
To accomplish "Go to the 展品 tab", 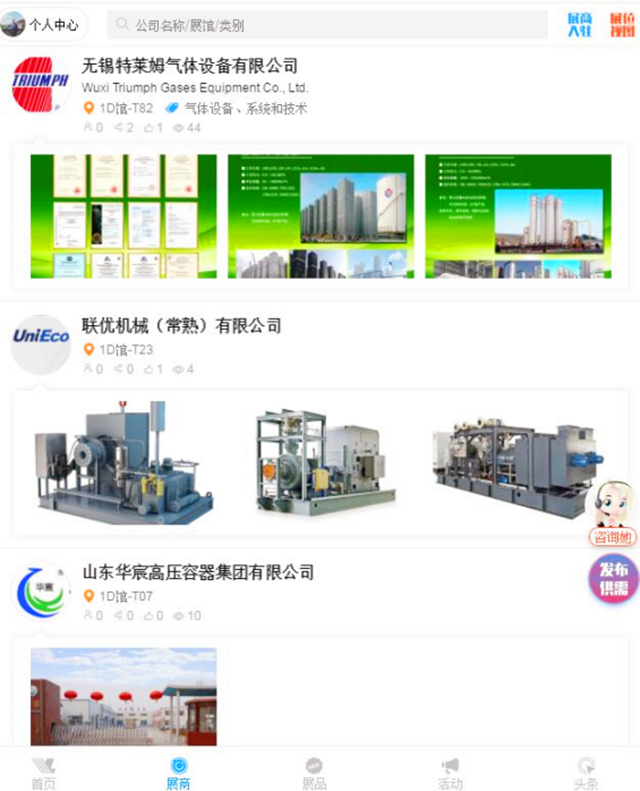I will 314,772.
